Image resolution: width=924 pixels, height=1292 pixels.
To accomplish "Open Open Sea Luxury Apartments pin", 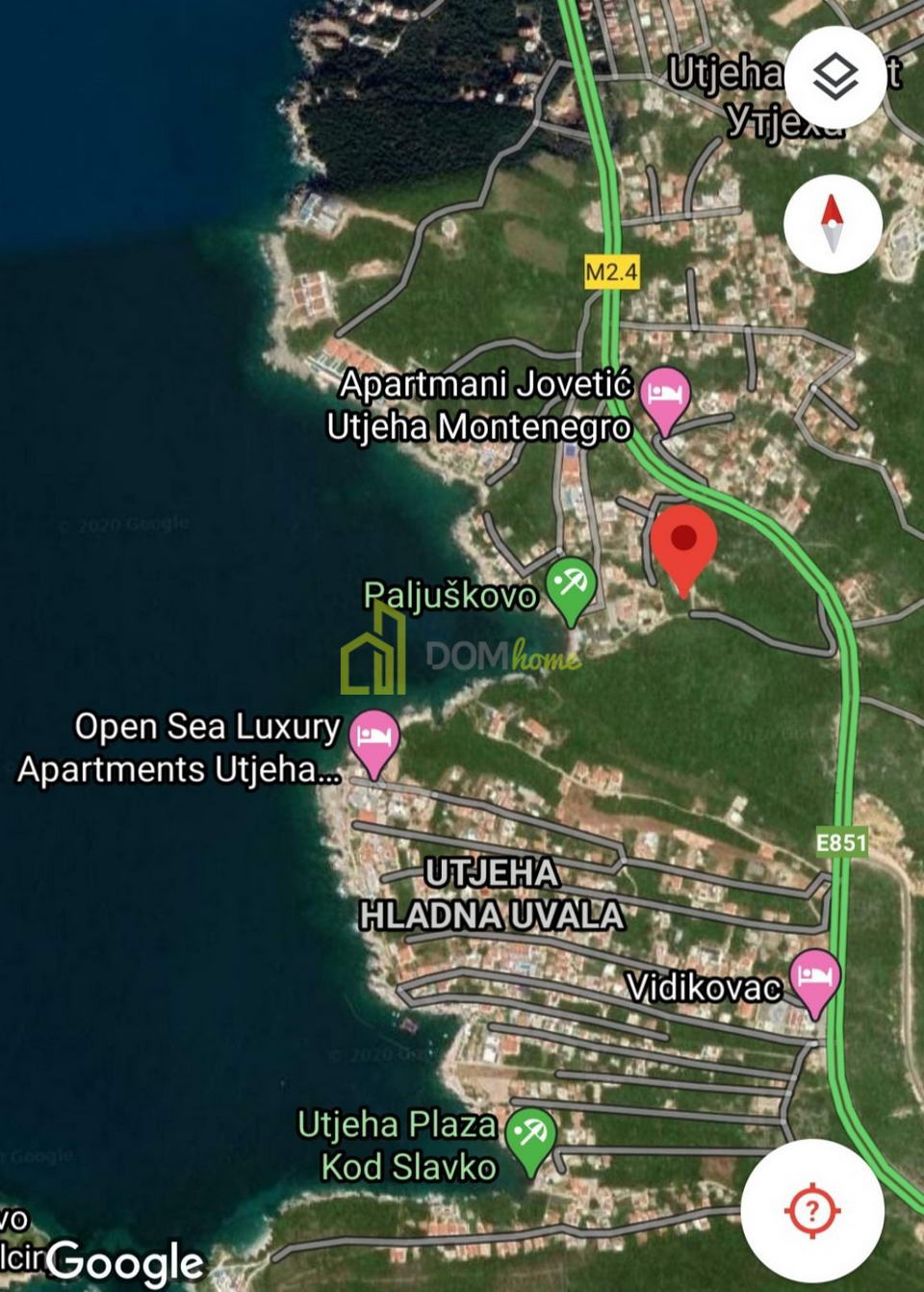I will pyautogui.click(x=373, y=739).
